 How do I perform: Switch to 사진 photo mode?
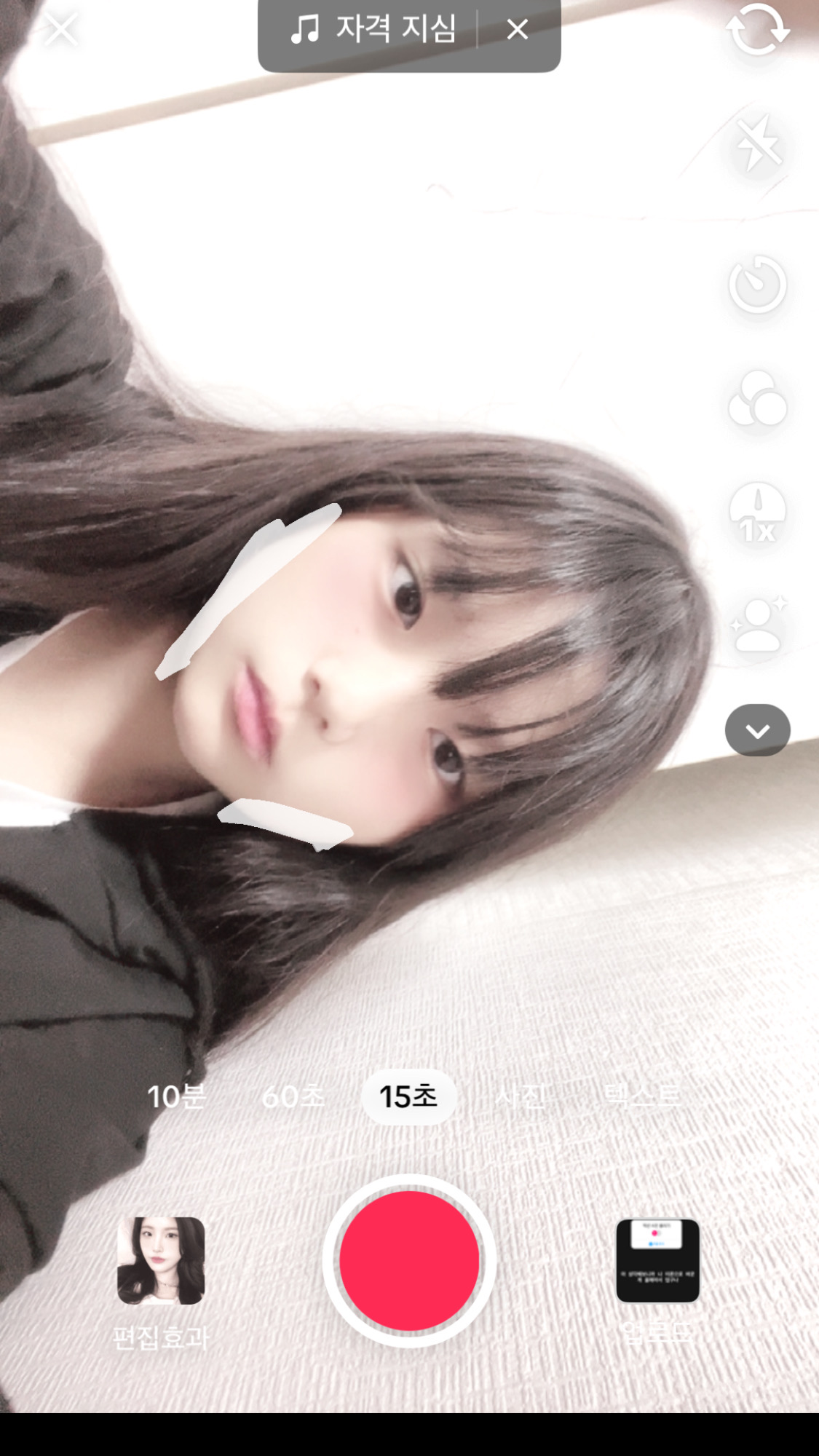click(x=521, y=1096)
